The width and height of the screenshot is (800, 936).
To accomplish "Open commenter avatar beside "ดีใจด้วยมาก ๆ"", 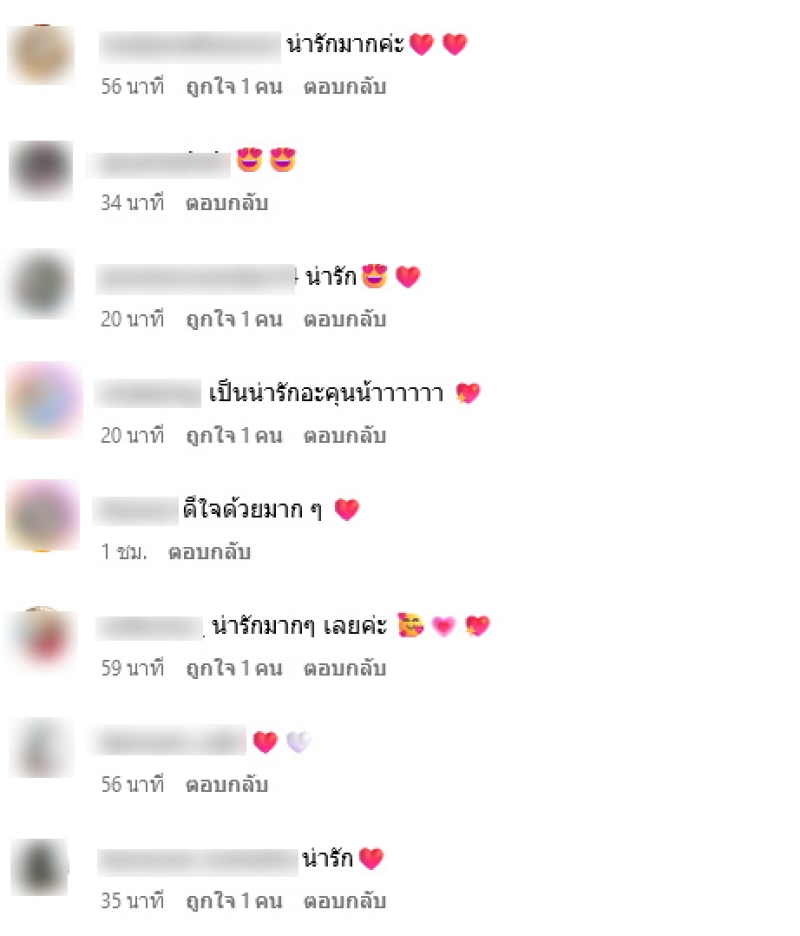I will pyautogui.click(x=42, y=516).
